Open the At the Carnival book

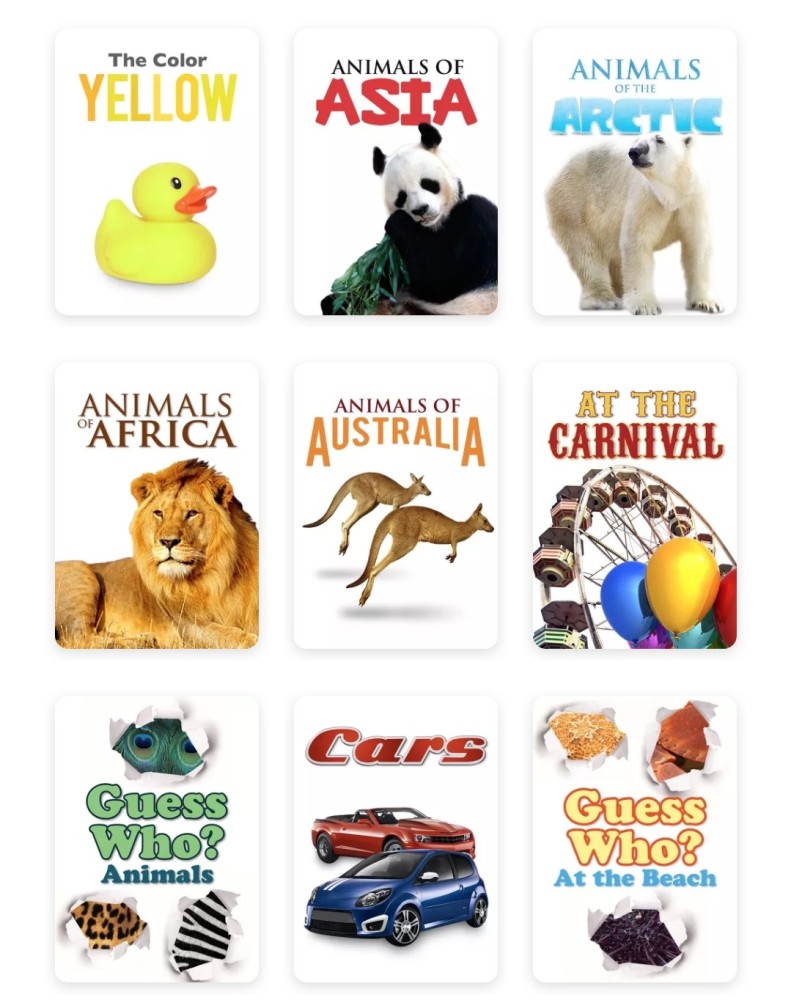[x=634, y=505]
